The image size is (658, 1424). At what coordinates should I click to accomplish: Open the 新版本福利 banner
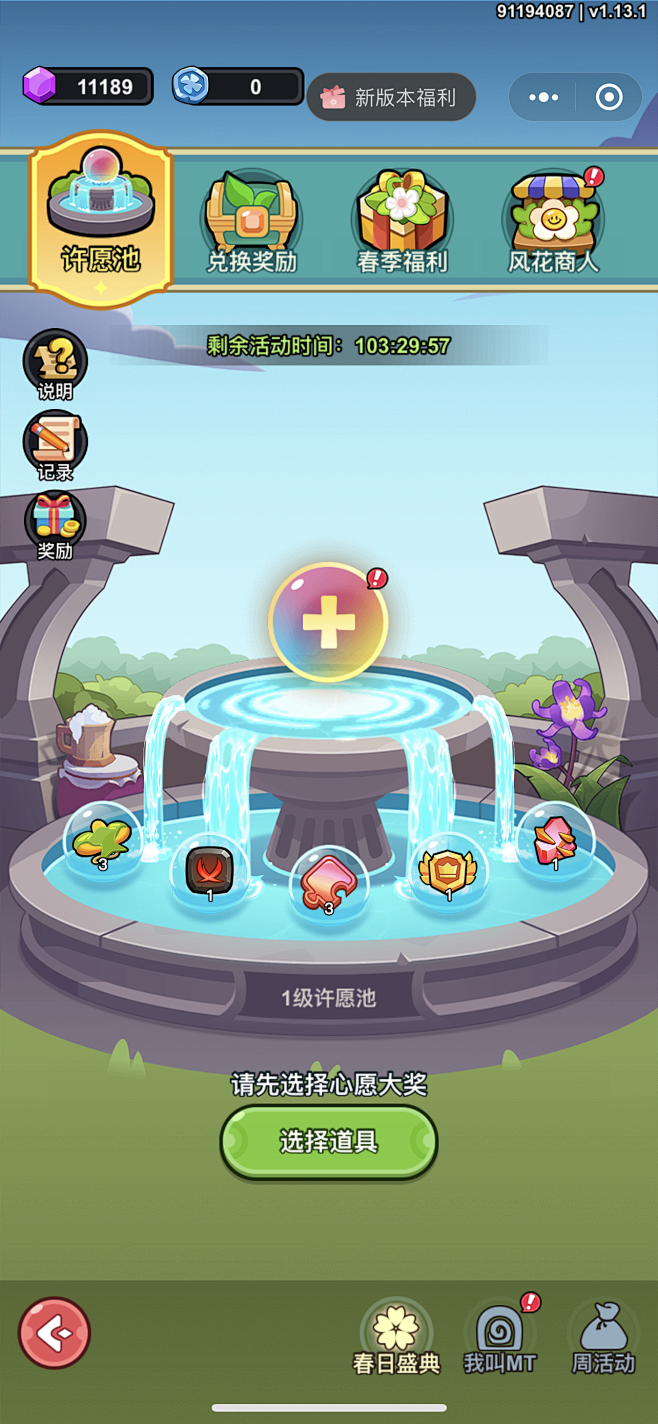coord(391,97)
